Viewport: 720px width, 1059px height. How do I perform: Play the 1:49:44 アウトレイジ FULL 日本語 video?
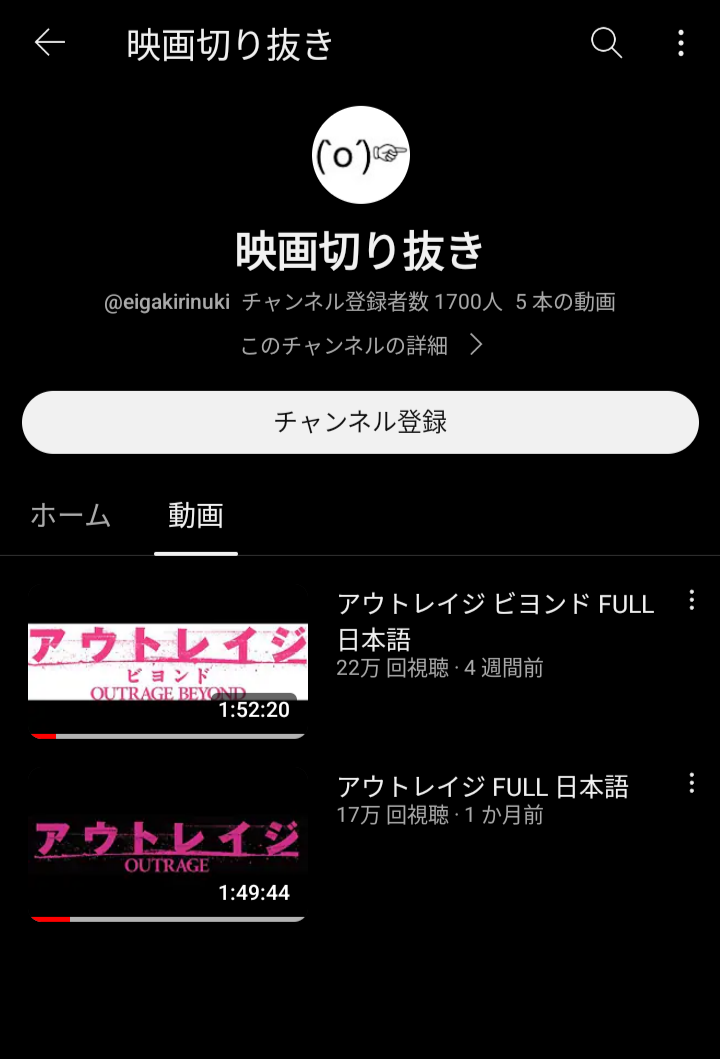168,846
